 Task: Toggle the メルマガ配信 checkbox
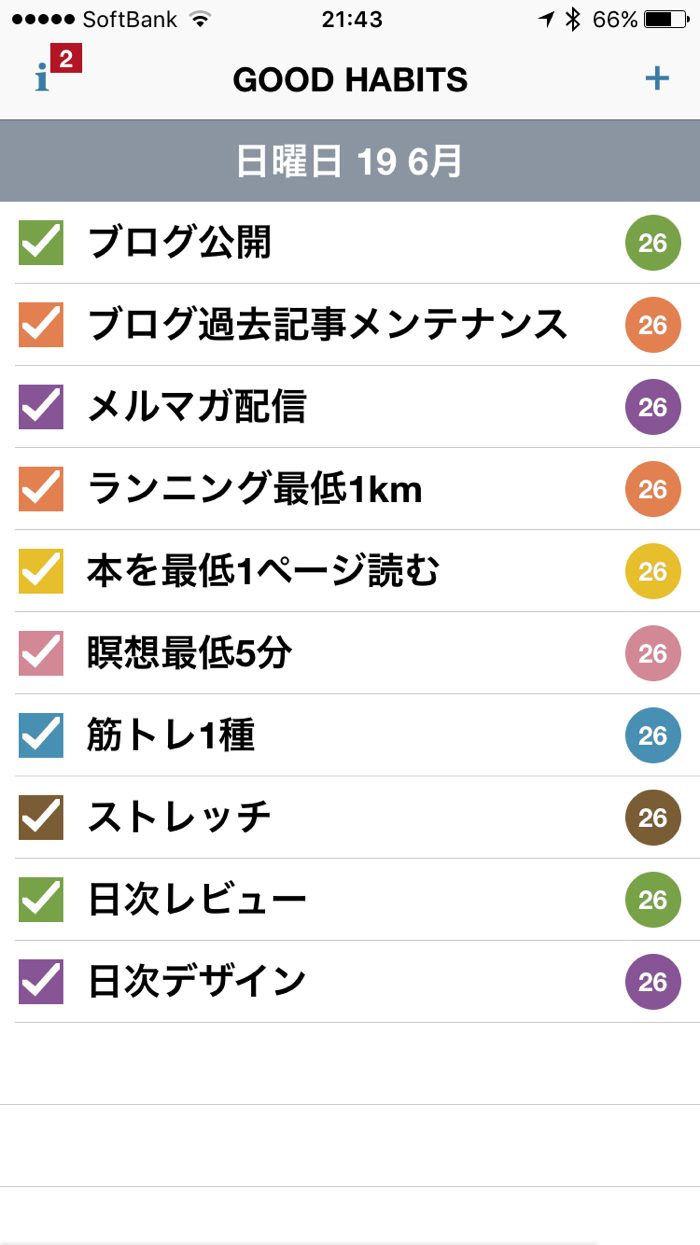click(41, 407)
